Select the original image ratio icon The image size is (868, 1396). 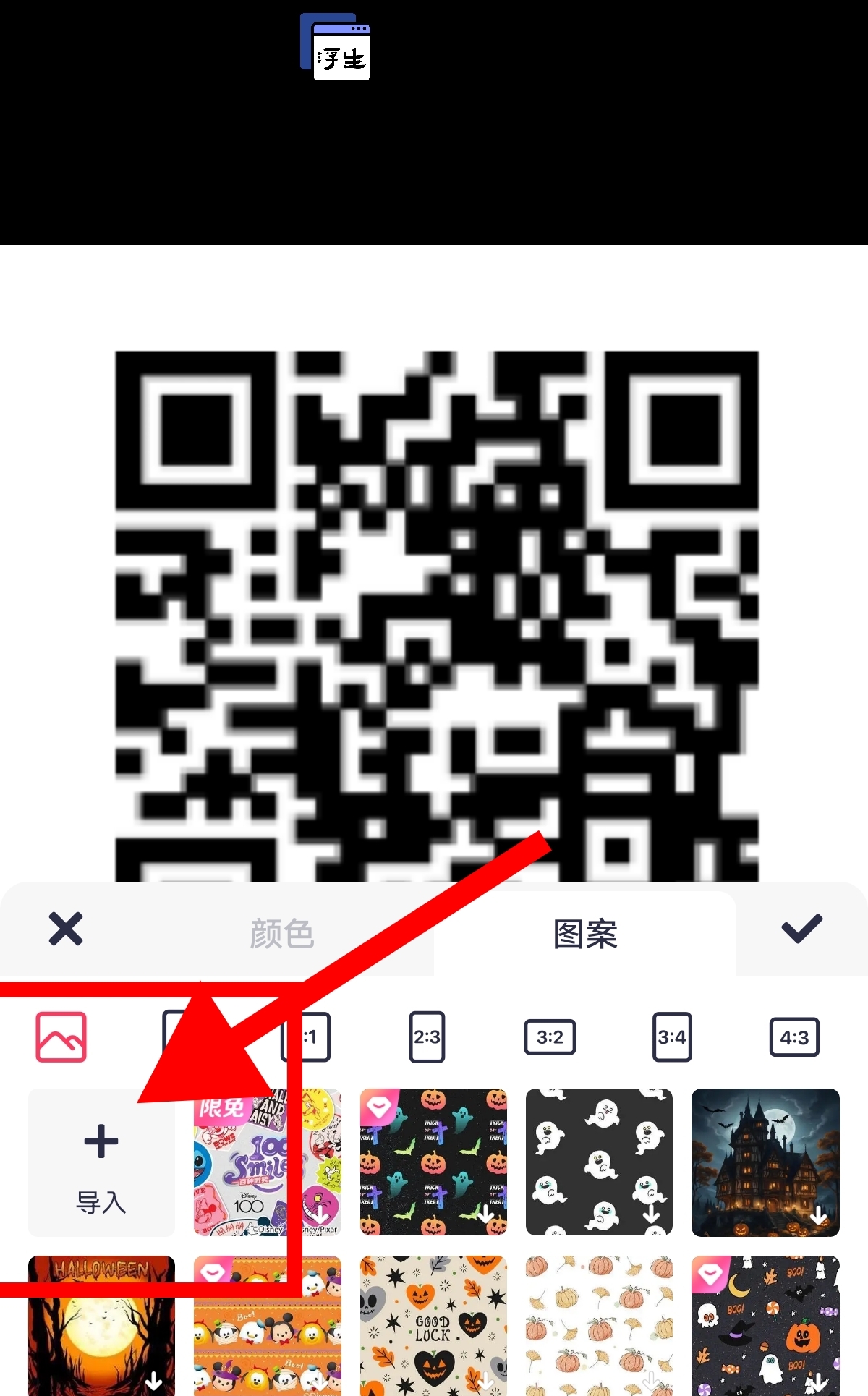(x=61, y=1037)
